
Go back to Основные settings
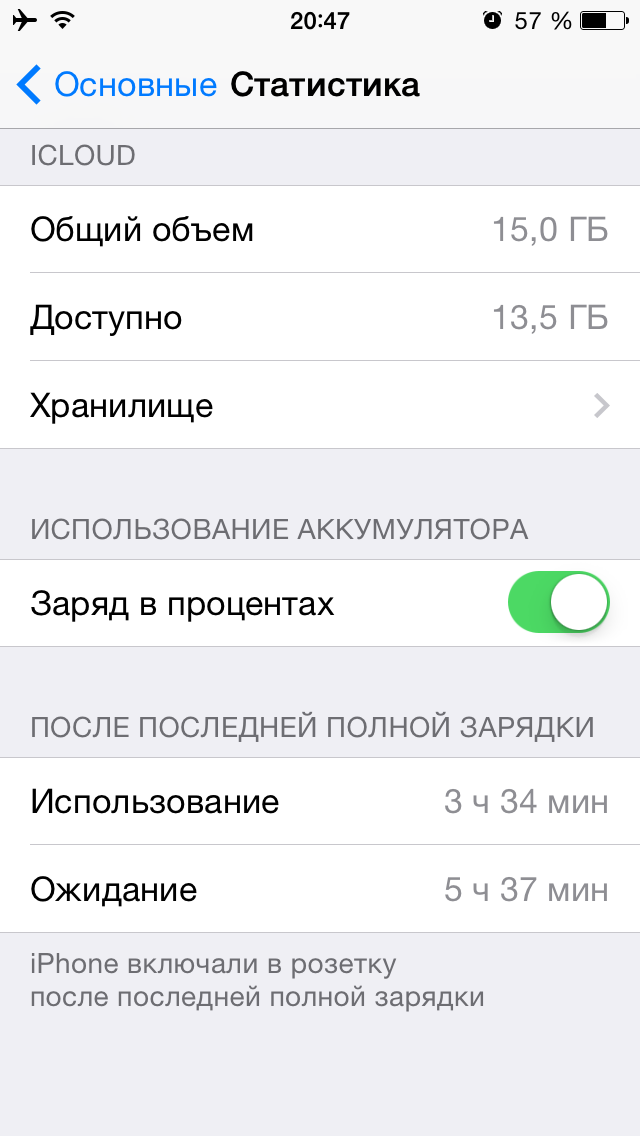[118, 86]
